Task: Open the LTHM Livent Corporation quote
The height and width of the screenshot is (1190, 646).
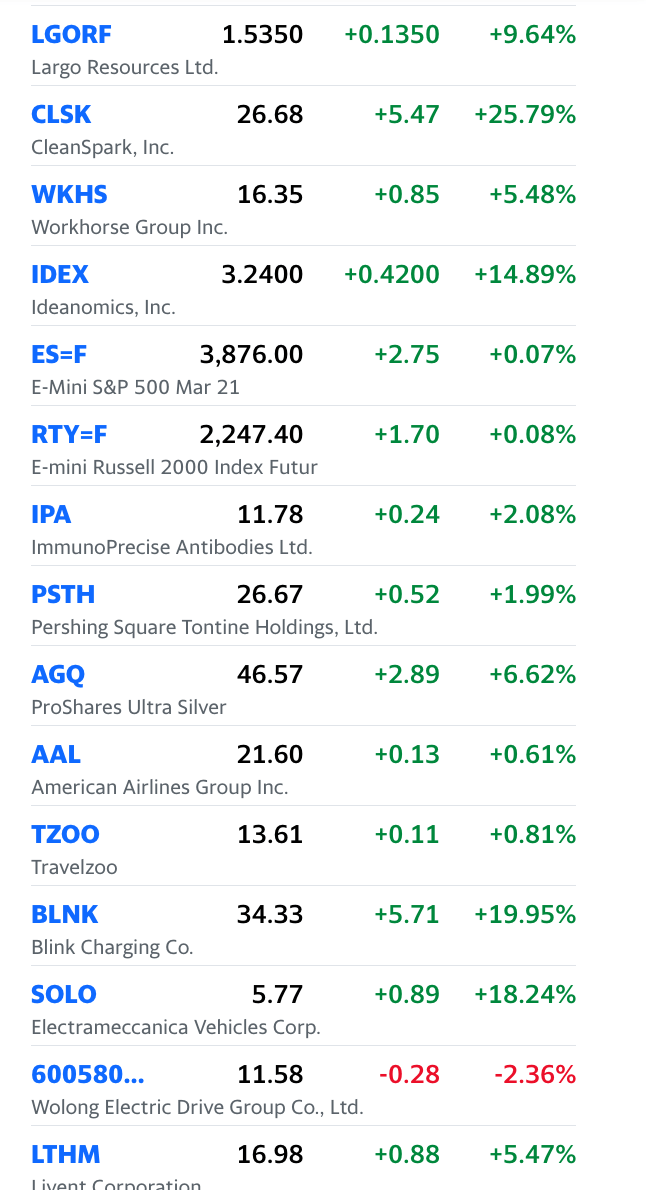Action: point(303,1158)
